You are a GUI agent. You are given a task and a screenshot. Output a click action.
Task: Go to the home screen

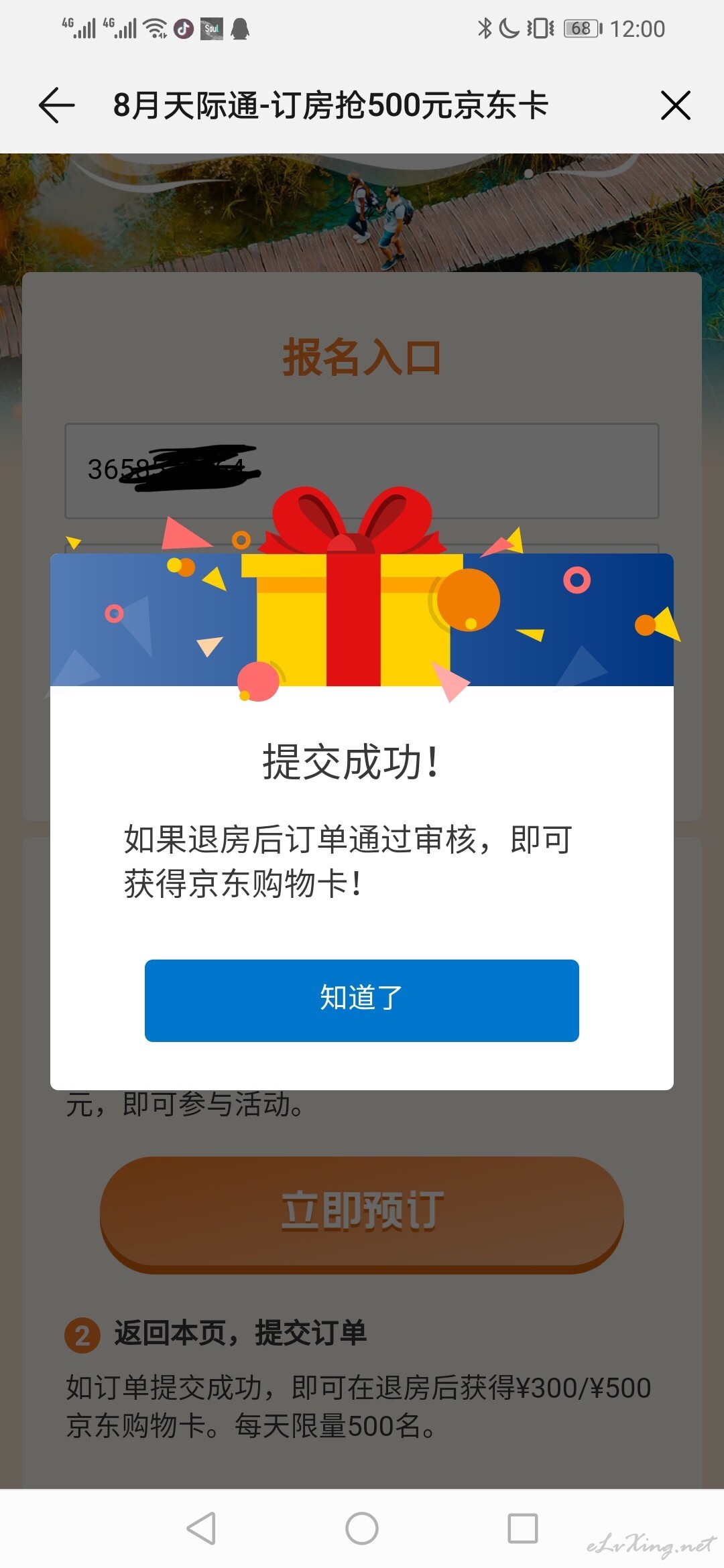point(362,1528)
